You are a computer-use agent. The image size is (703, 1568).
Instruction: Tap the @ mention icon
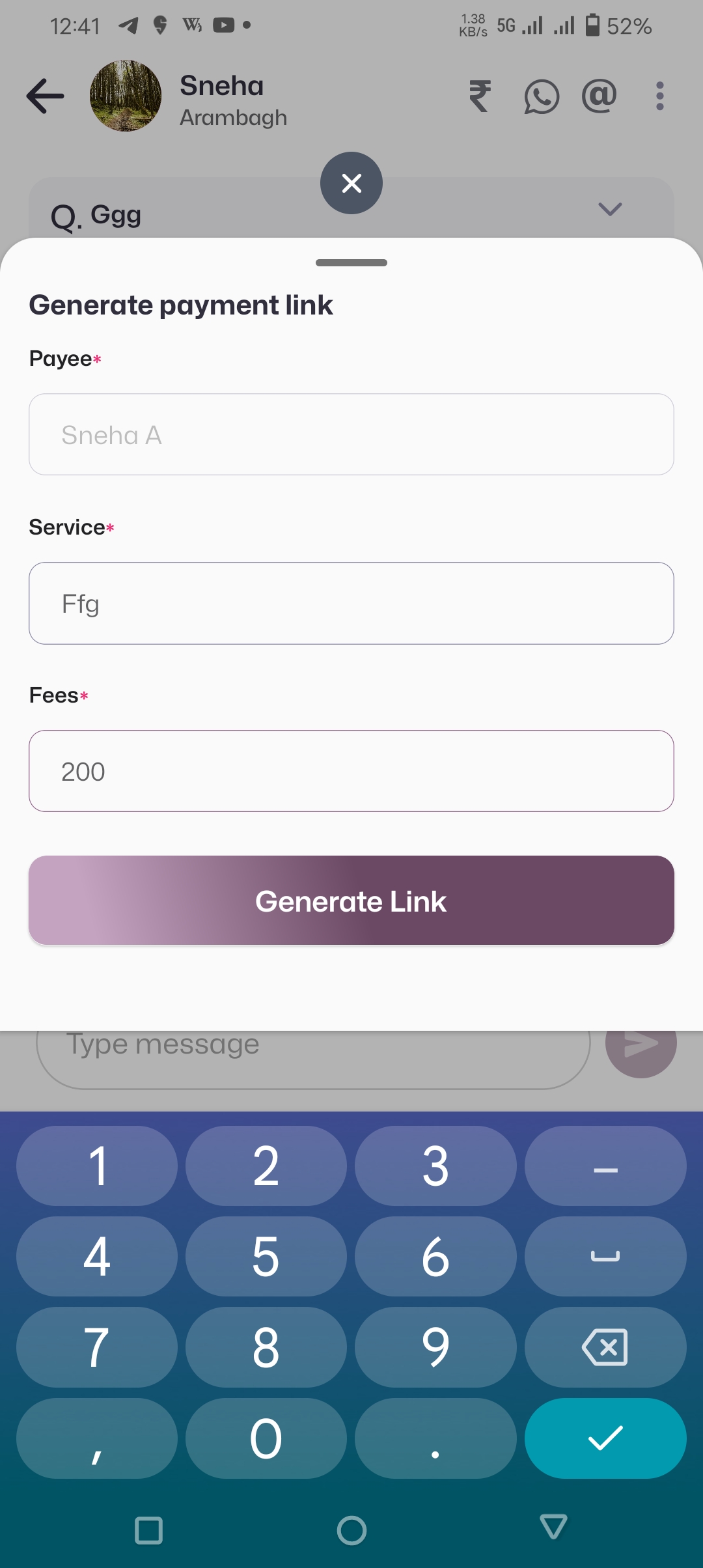click(x=599, y=96)
